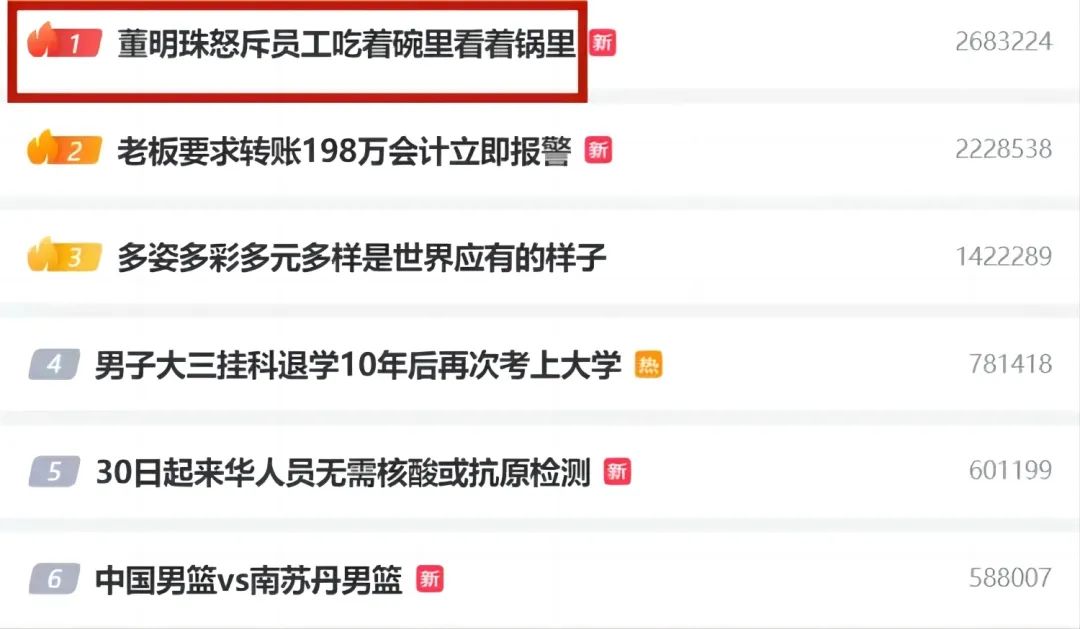Open the trending topic 老板要求转账198万会计立即报警
The image size is (1080, 629).
[344, 152]
